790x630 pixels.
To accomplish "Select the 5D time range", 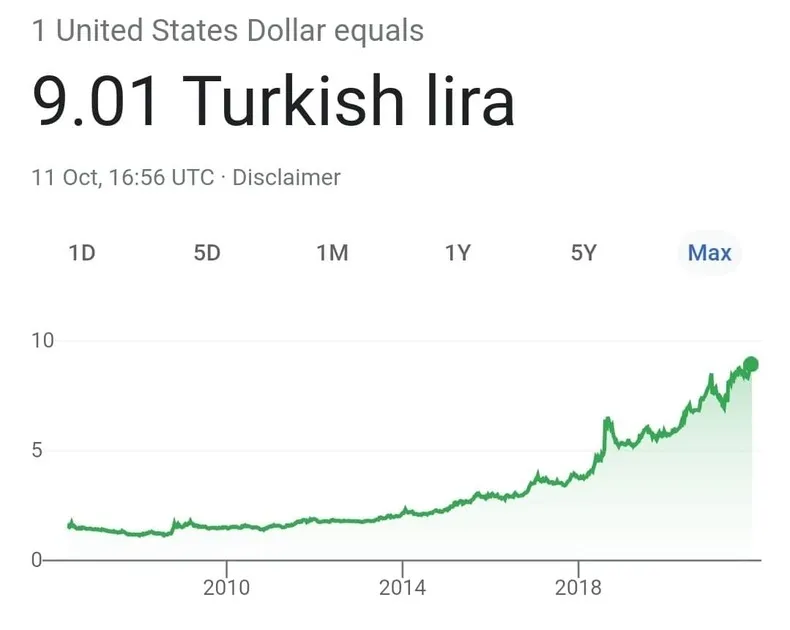I will click(207, 253).
